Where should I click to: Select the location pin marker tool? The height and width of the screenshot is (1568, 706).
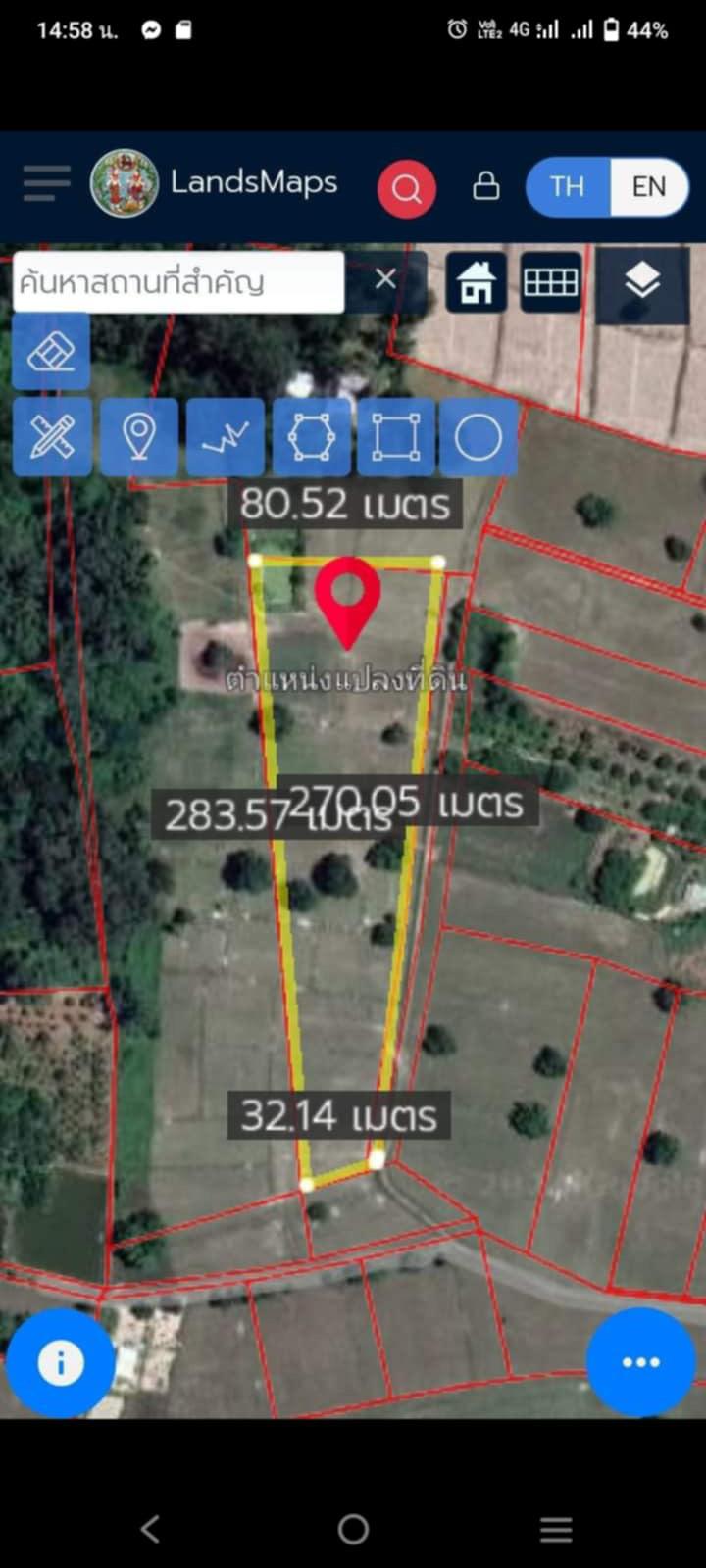[138, 437]
